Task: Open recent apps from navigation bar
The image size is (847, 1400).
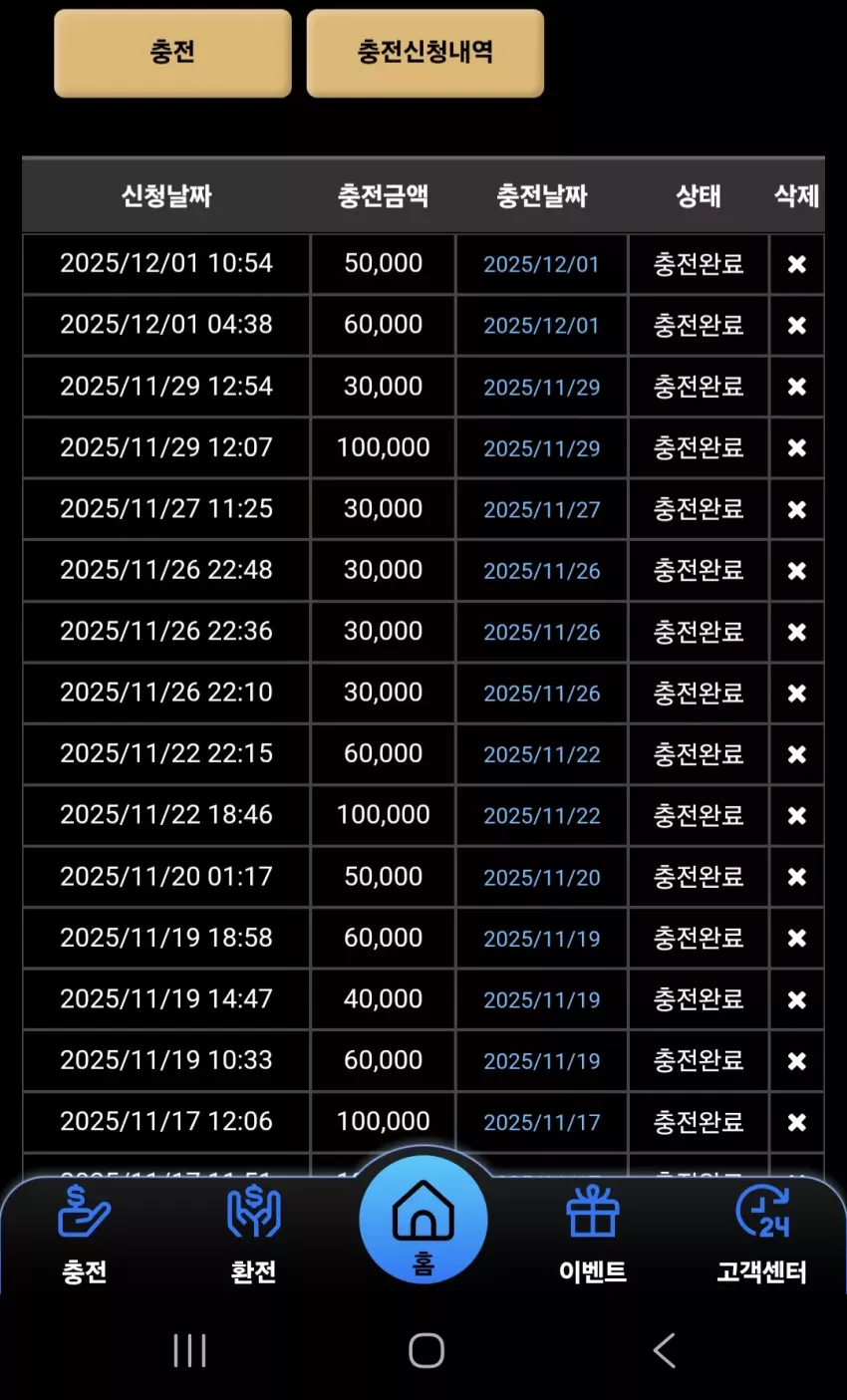Action: point(189,1351)
